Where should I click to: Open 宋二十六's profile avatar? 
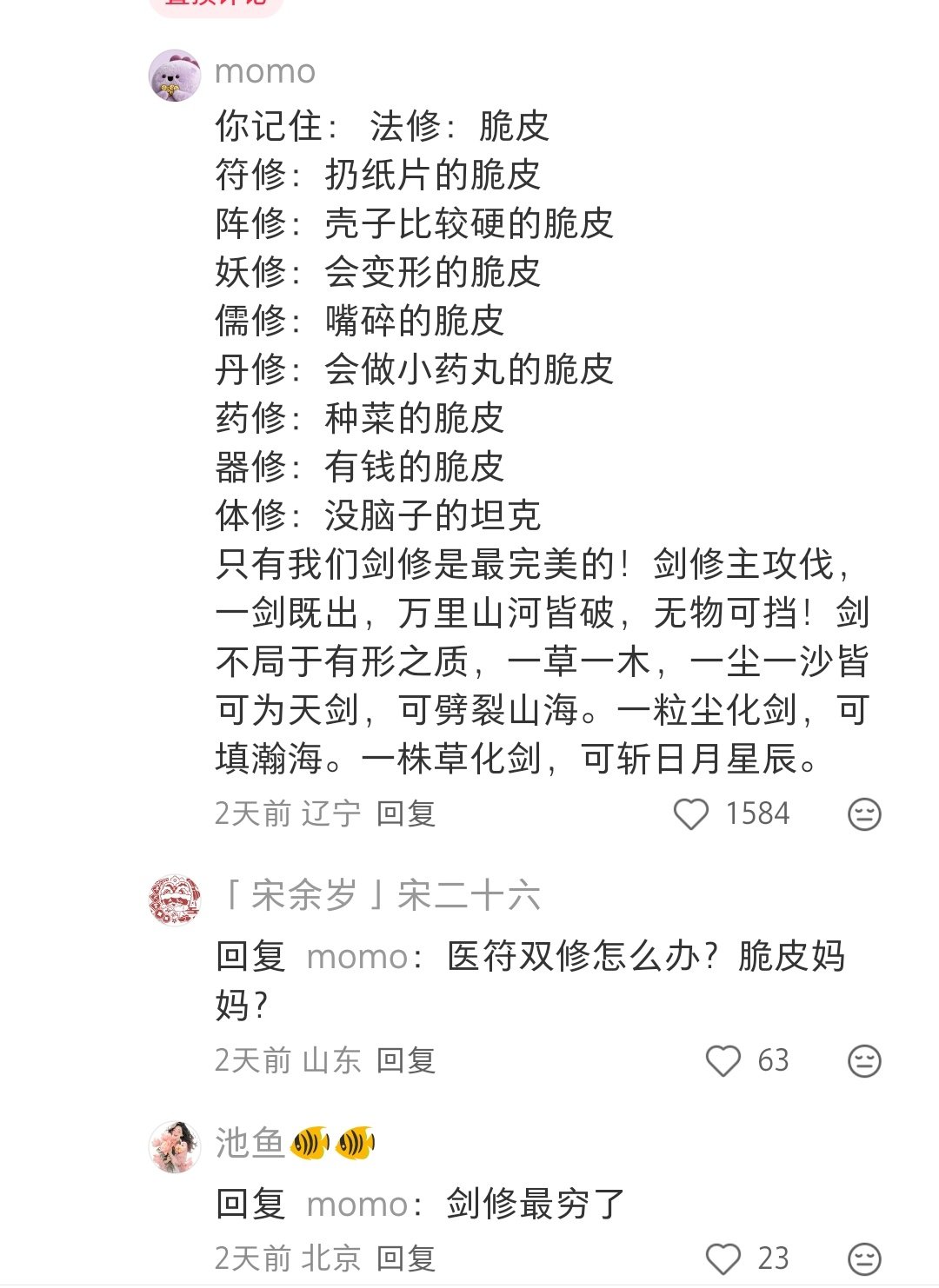tap(175, 900)
